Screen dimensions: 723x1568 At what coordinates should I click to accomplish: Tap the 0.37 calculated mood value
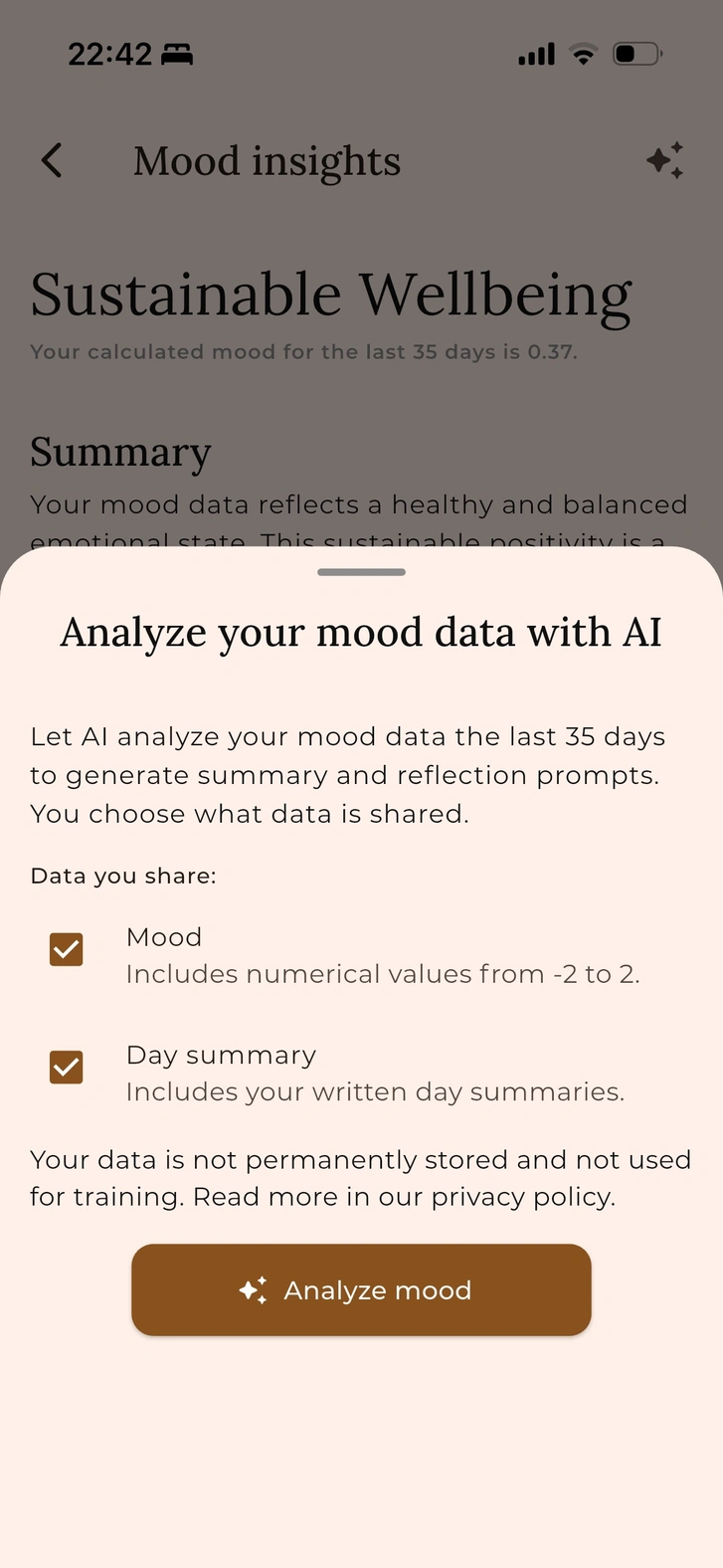click(x=552, y=351)
